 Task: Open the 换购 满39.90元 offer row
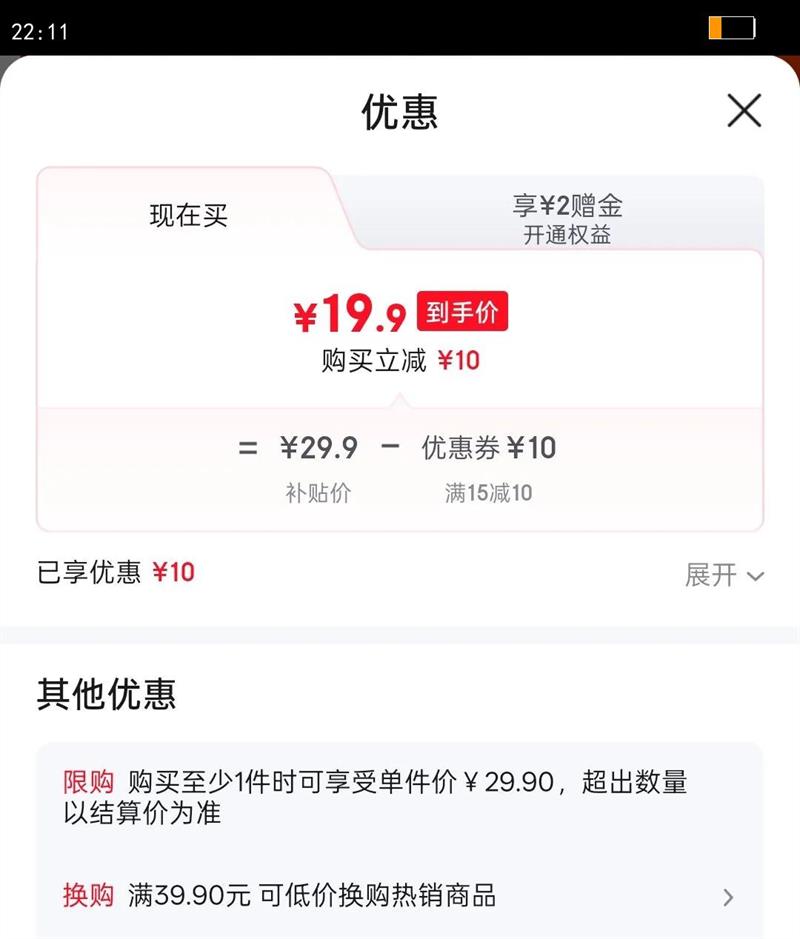400,895
